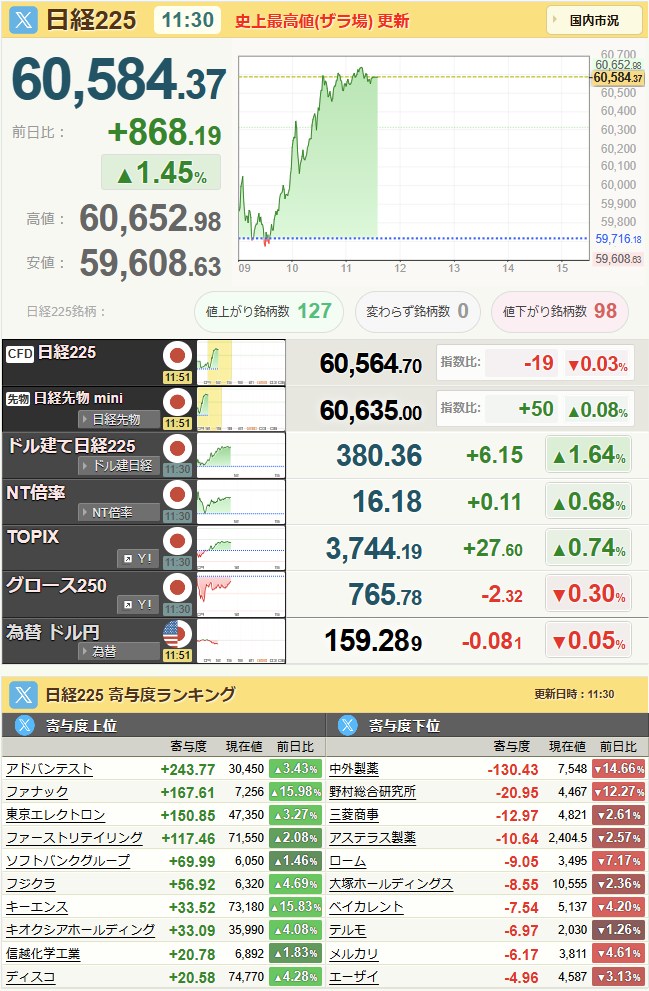649x991 pixels.
Task: Open 中外製薬 stock link
Action: coord(354,769)
